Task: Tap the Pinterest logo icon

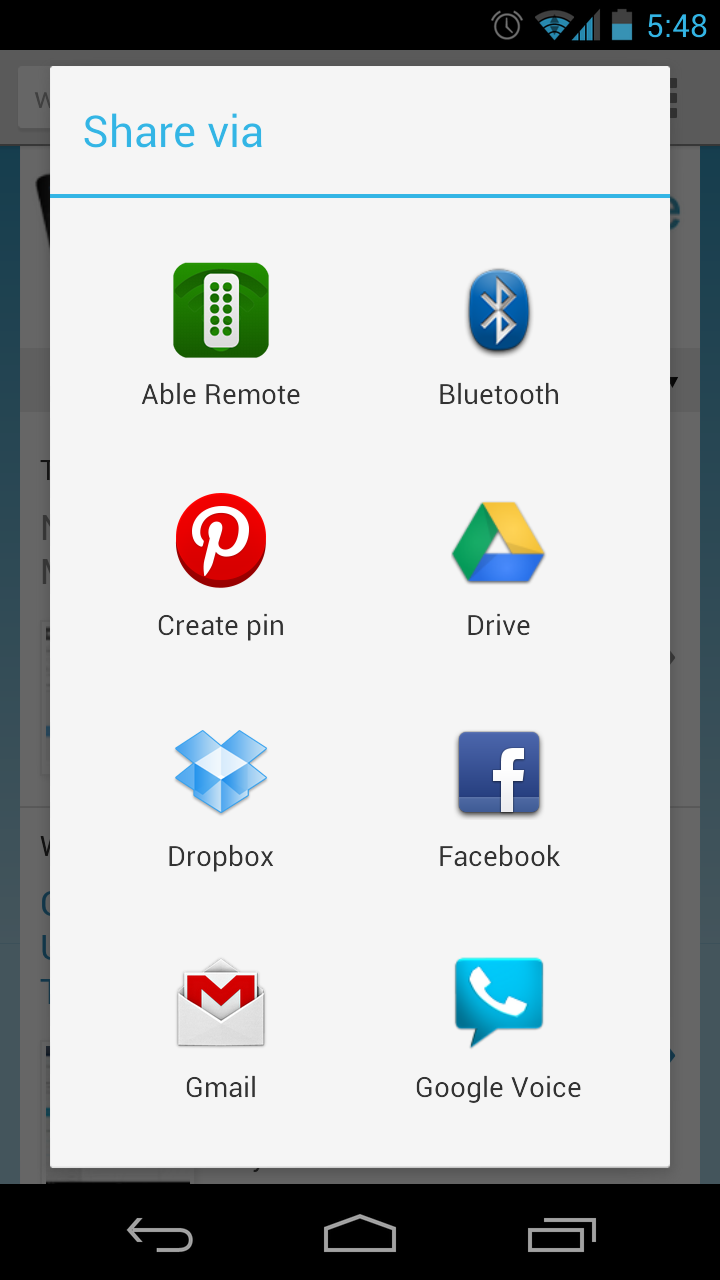Action: pos(220,541)
